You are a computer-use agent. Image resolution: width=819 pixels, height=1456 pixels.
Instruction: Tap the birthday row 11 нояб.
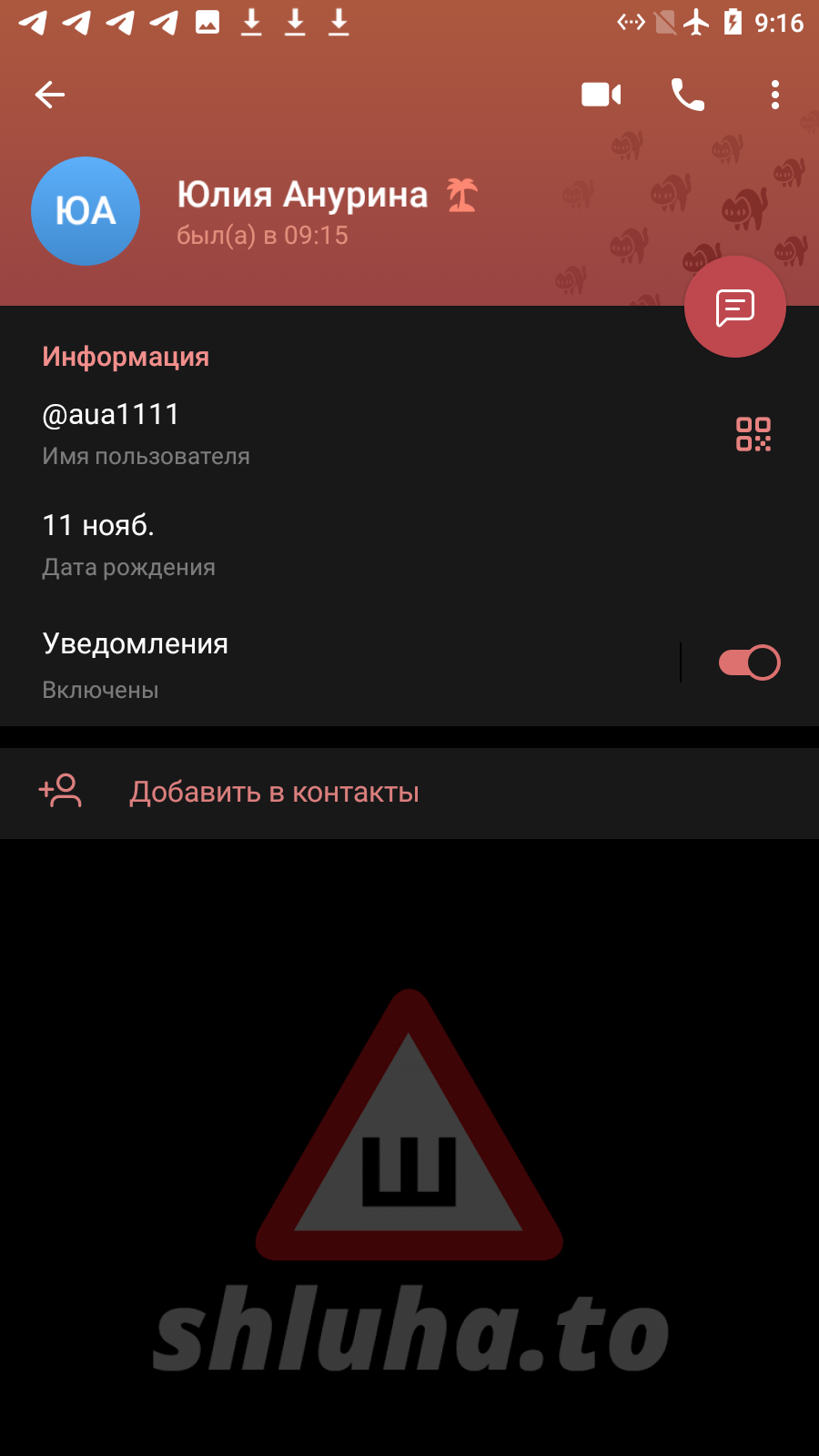(409, 545)
